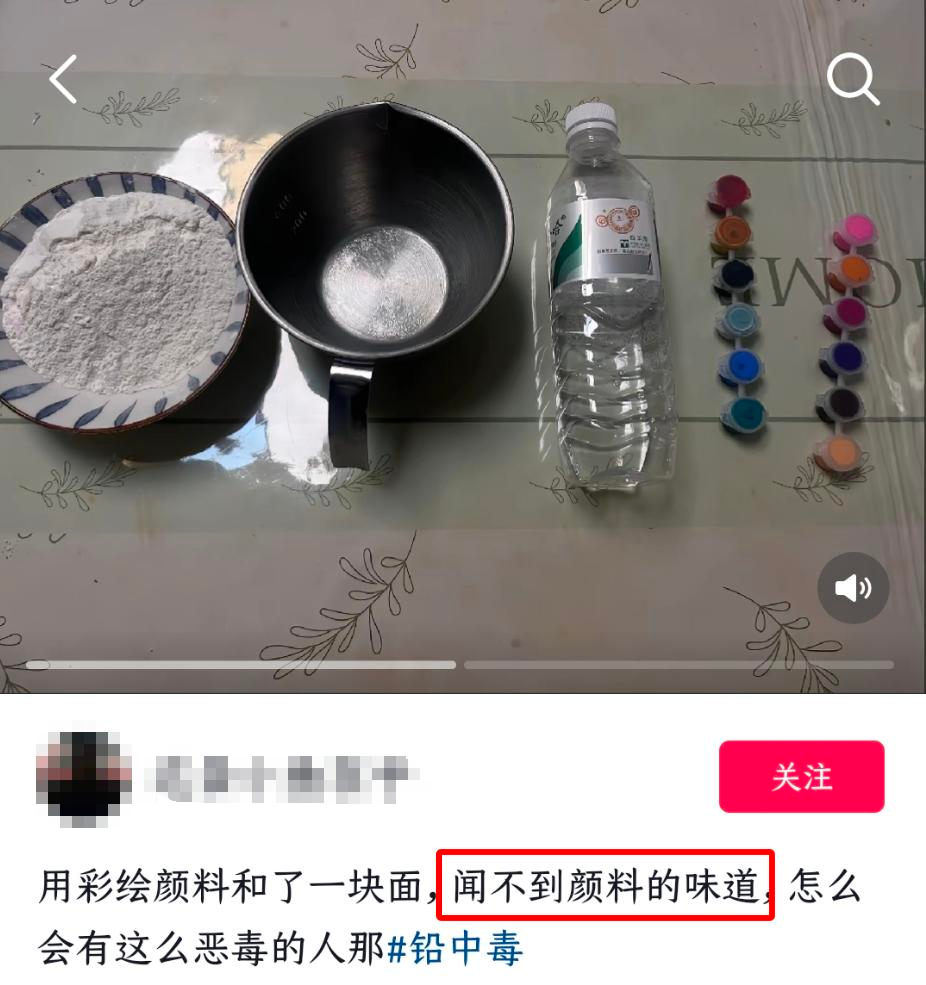Open search with the magnifier icon
926x985 pixels.
pos(853,79)
